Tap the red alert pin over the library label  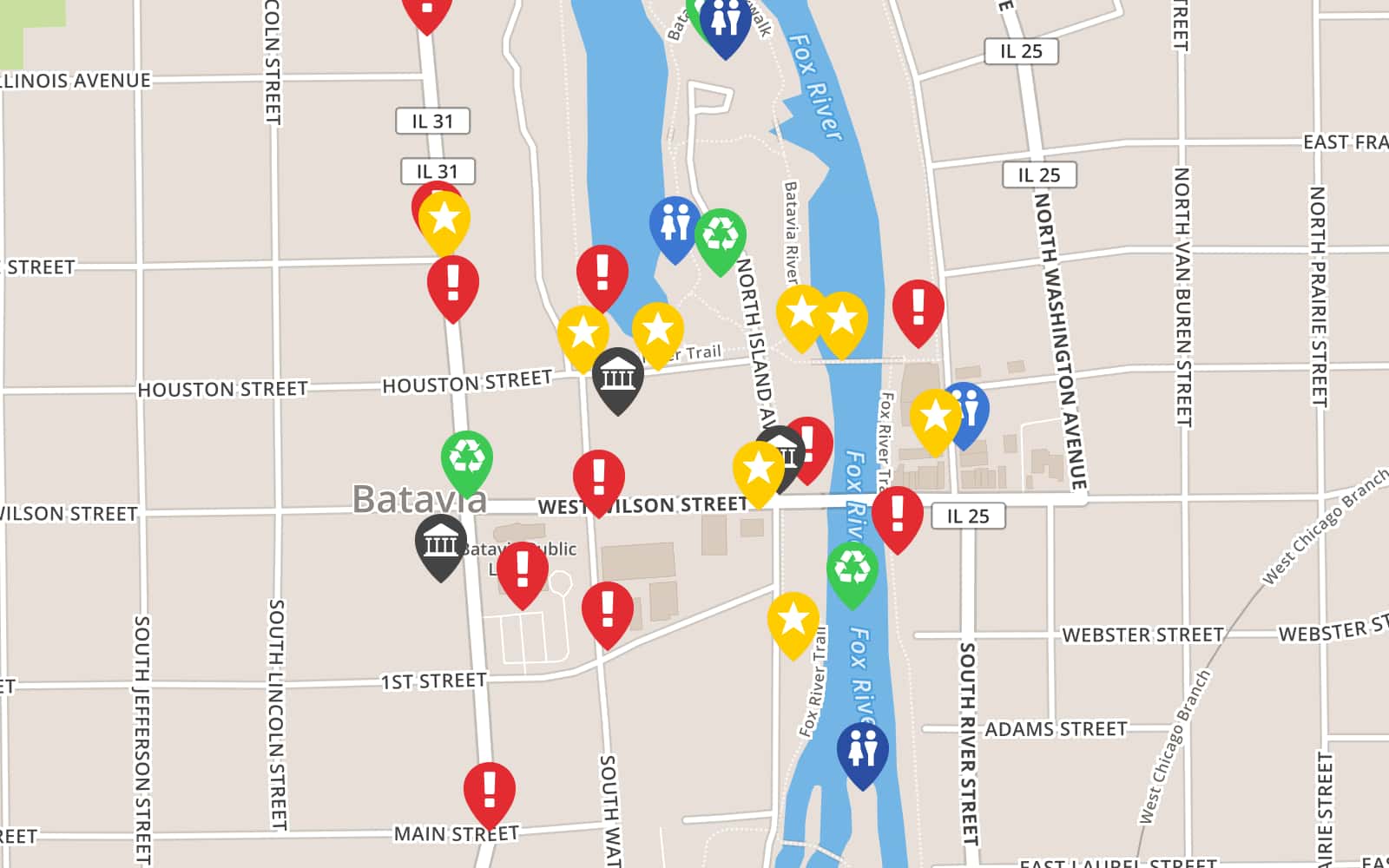(x=522, y=570)
